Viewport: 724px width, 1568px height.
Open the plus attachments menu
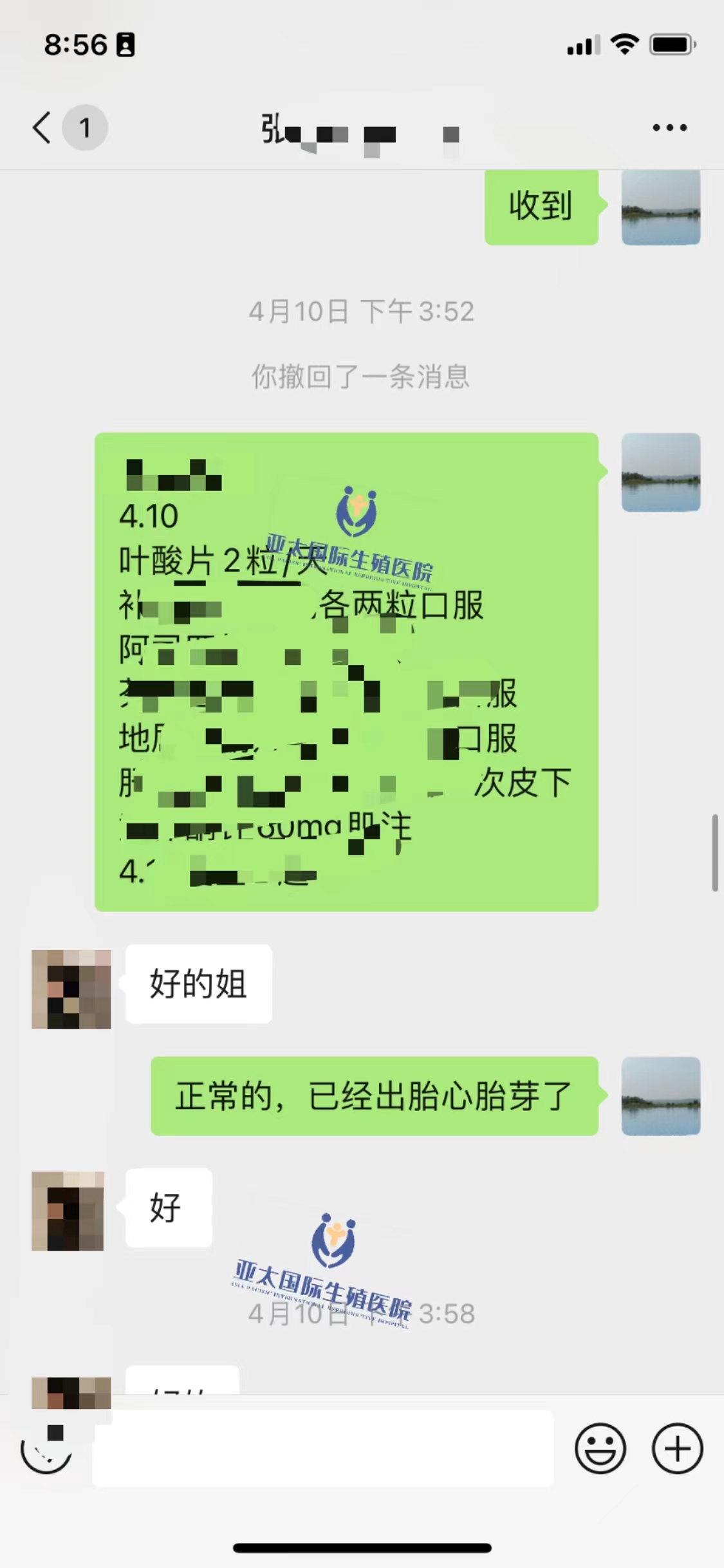[x=677, y=1448]
